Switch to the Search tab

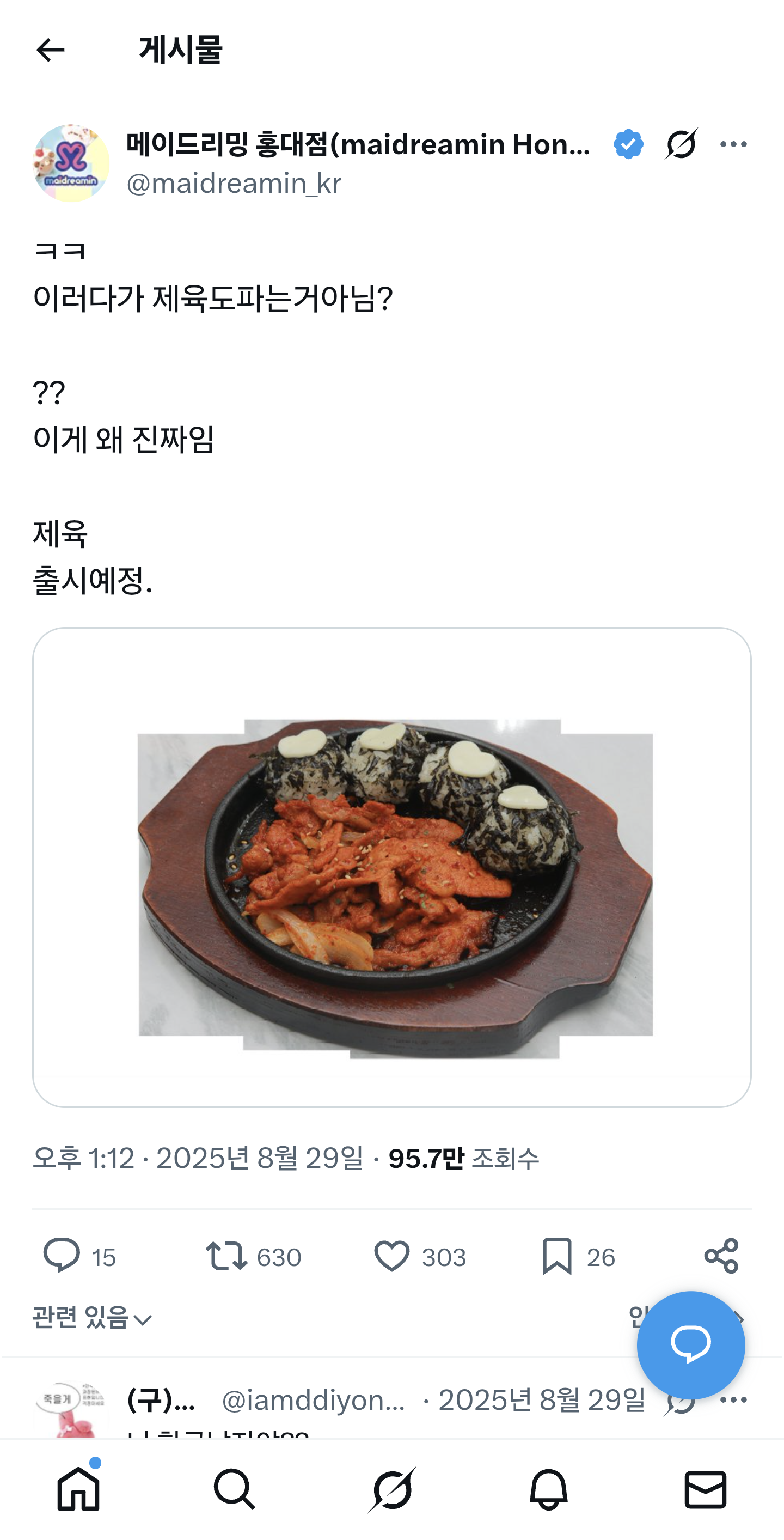(x=235, y=1490)
